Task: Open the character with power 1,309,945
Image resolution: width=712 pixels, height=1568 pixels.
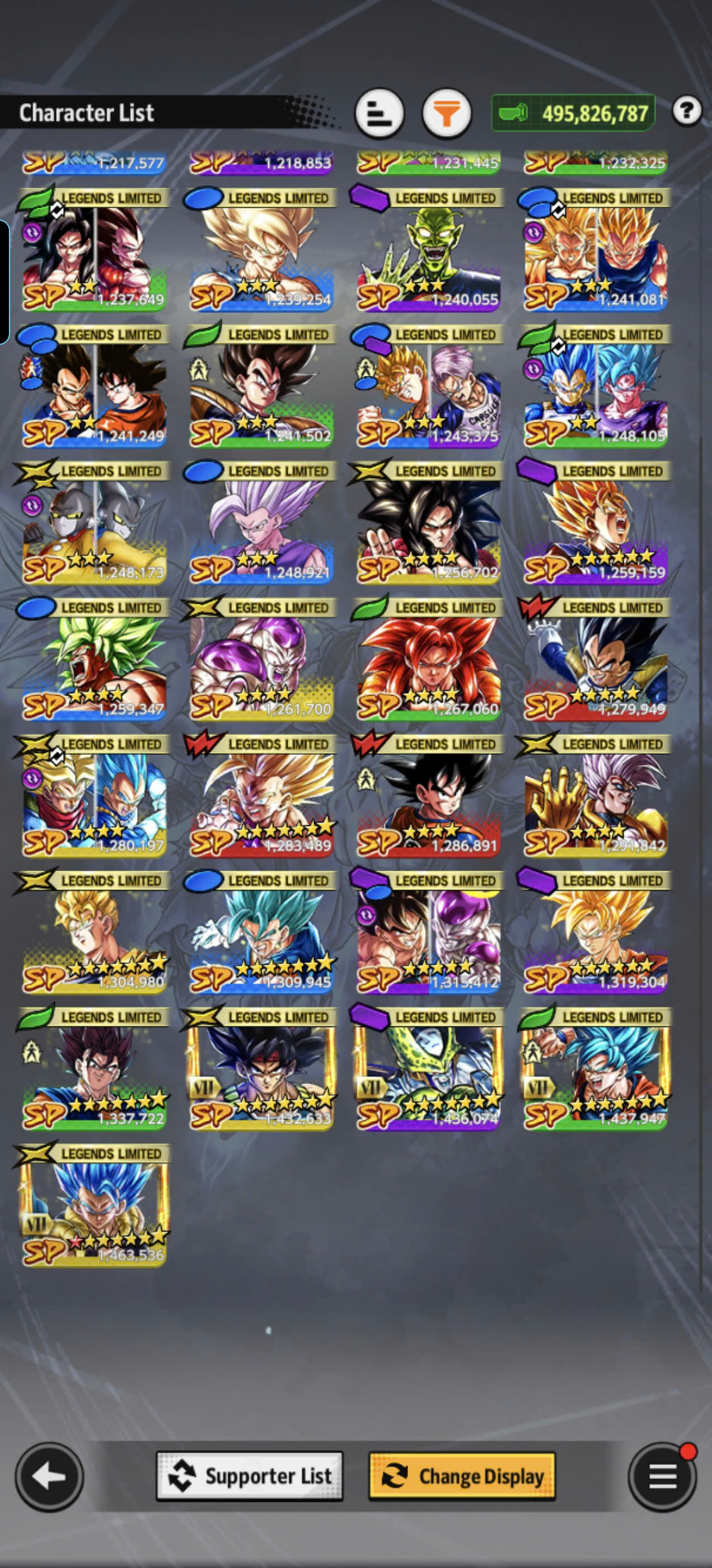Action: (x=261, y=932)
